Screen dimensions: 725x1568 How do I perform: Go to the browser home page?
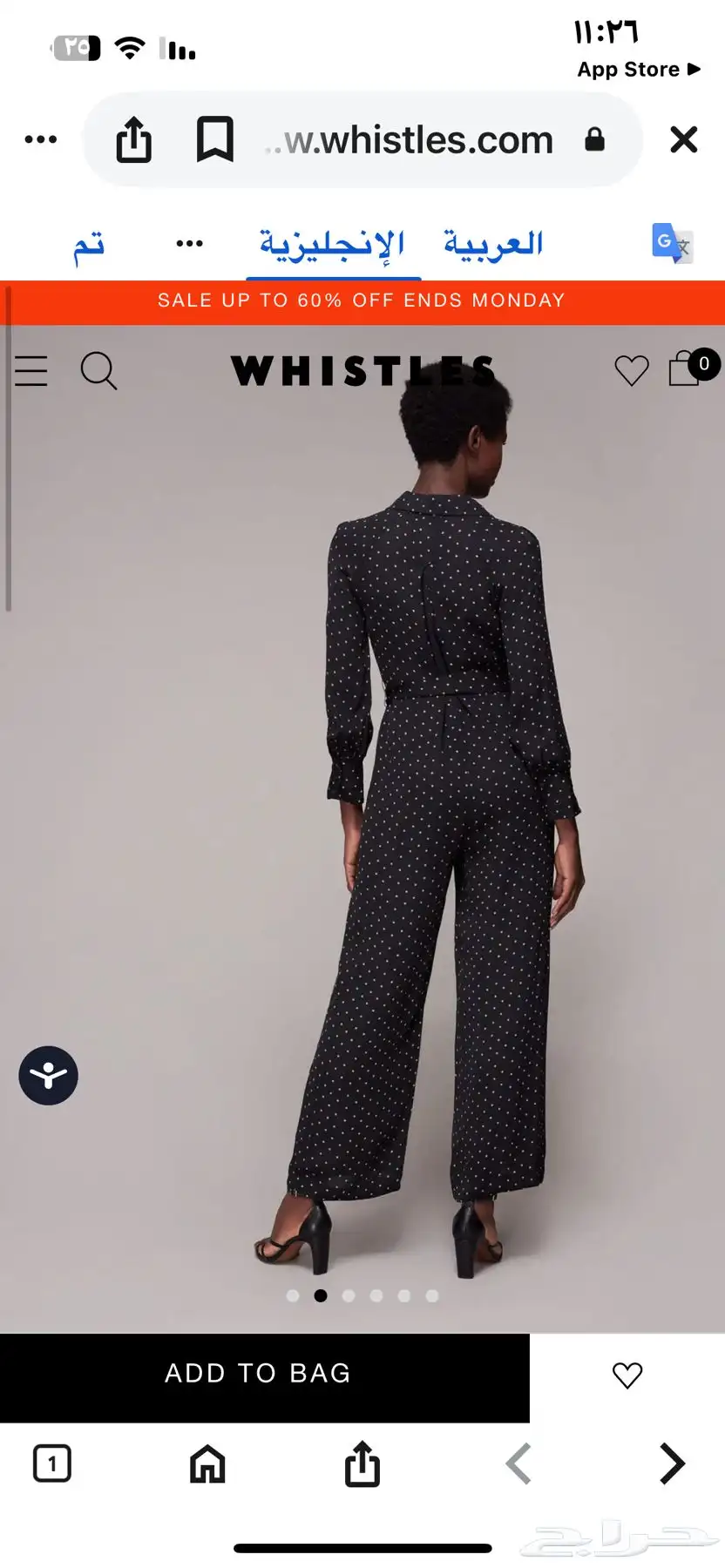coord(207,1463)
